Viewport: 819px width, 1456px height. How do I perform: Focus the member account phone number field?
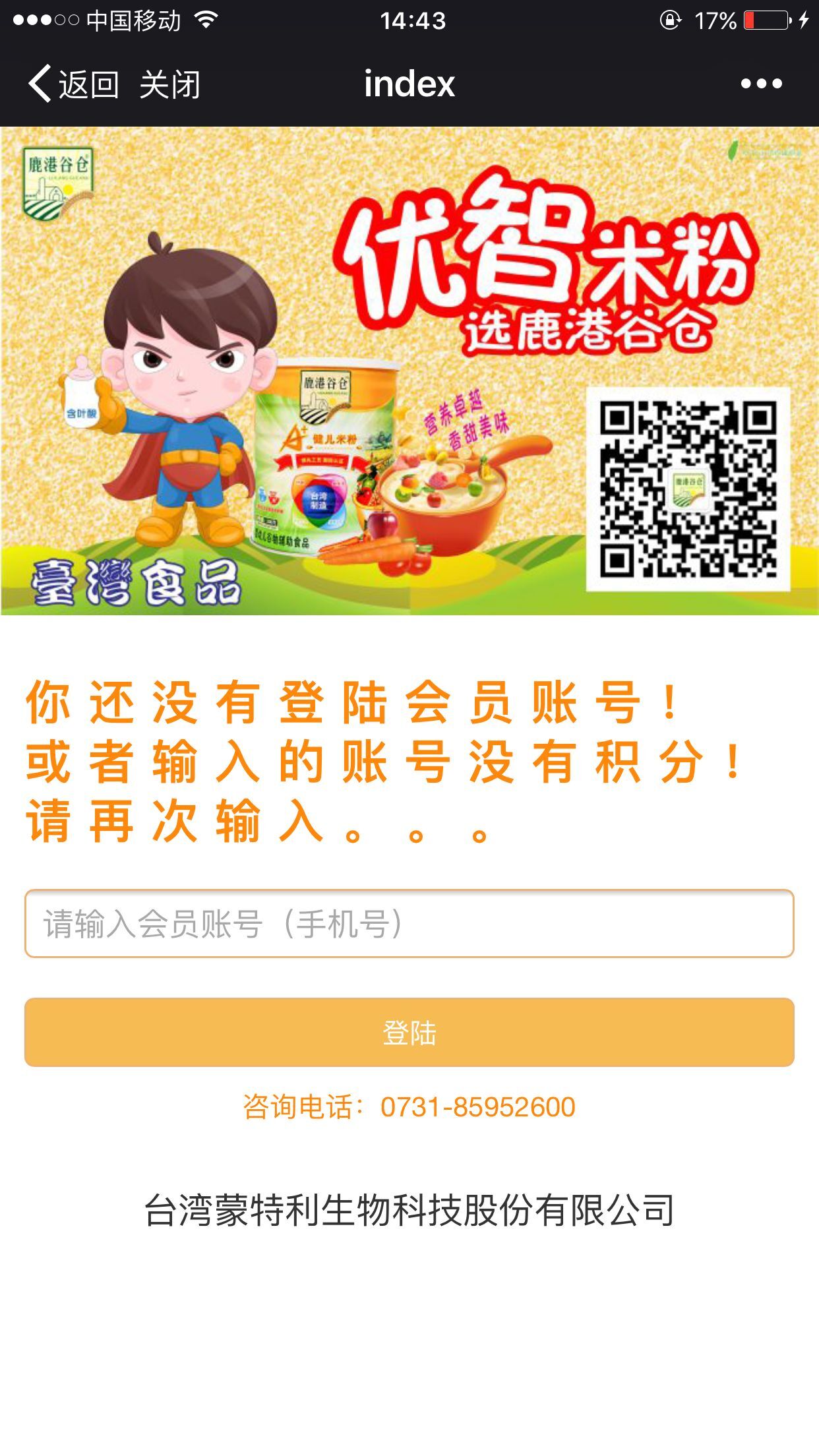coord(409,923)
